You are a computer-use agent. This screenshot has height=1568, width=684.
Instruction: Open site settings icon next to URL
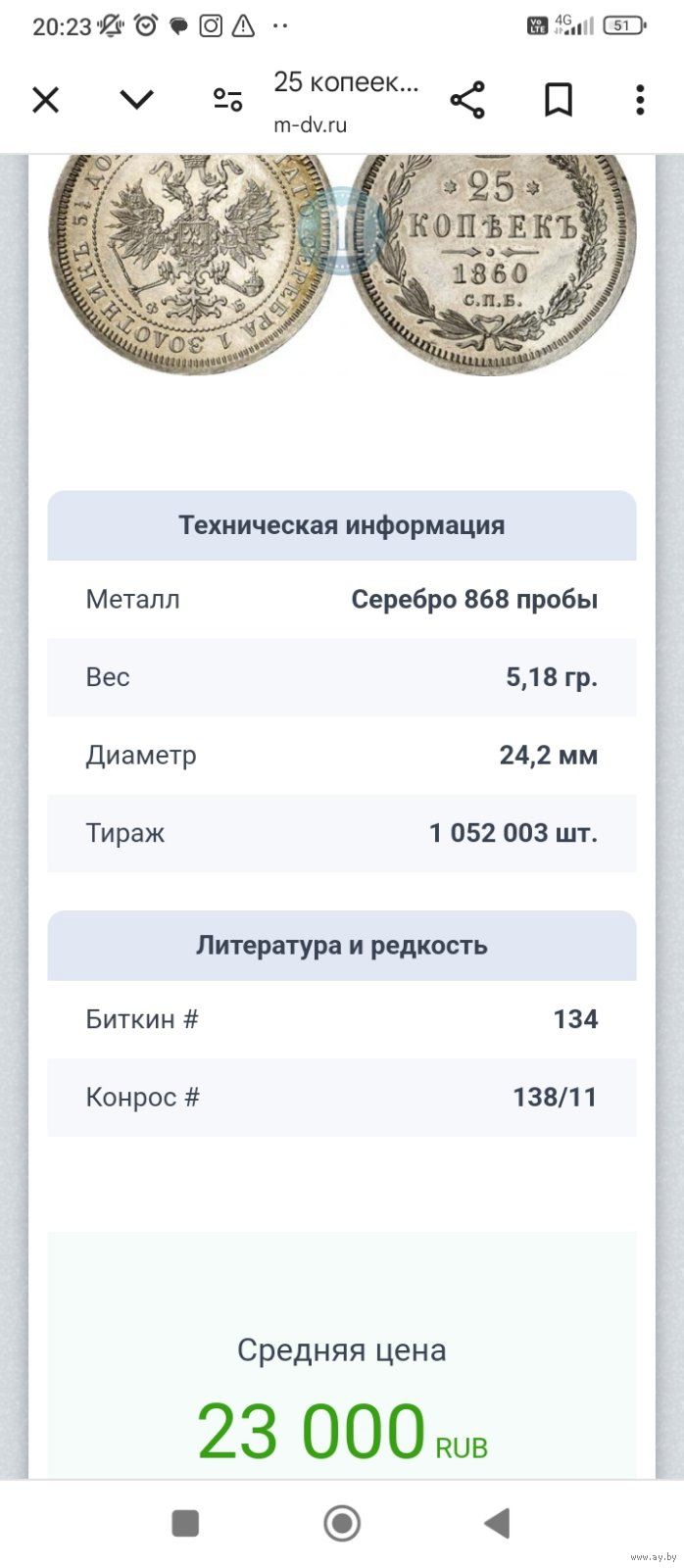(227, 100)
